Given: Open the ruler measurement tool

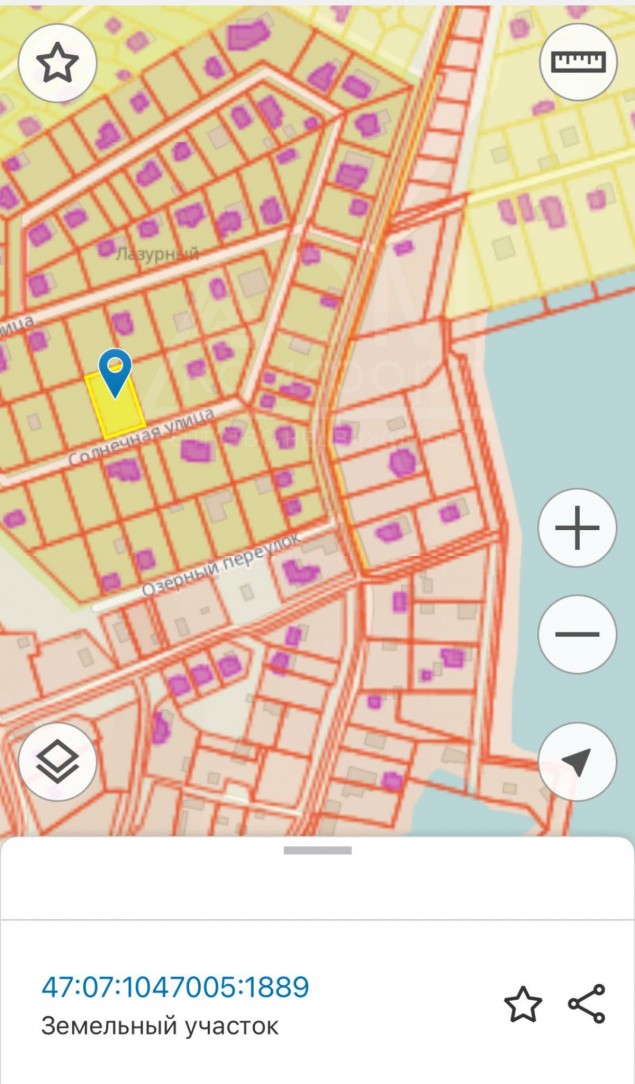Looking at the screenshot, I should coord(579,62).
